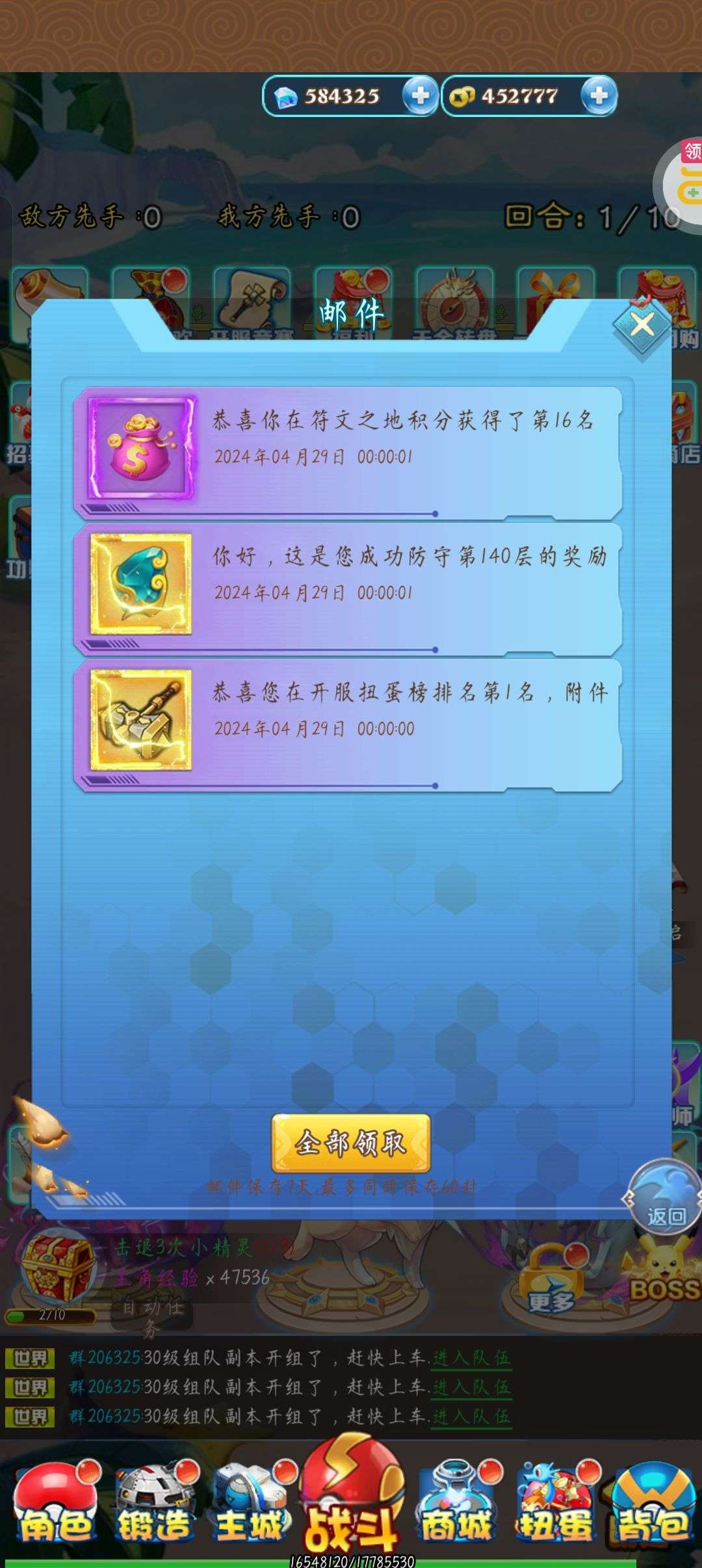Close the 邮件 mail dialog
The image size is (702, 1568).
(642, 324)
